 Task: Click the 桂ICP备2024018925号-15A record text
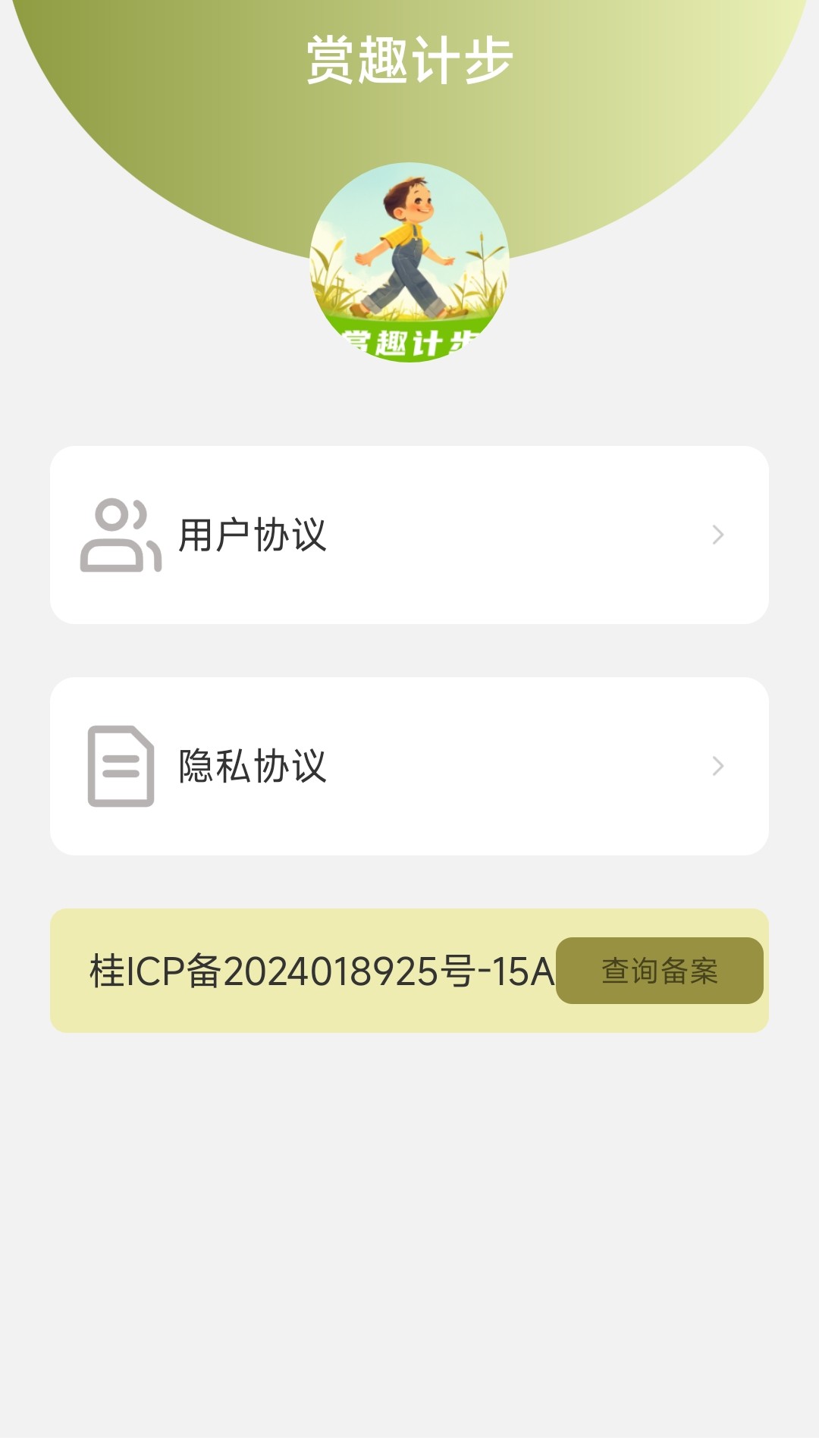pos(318,971)
